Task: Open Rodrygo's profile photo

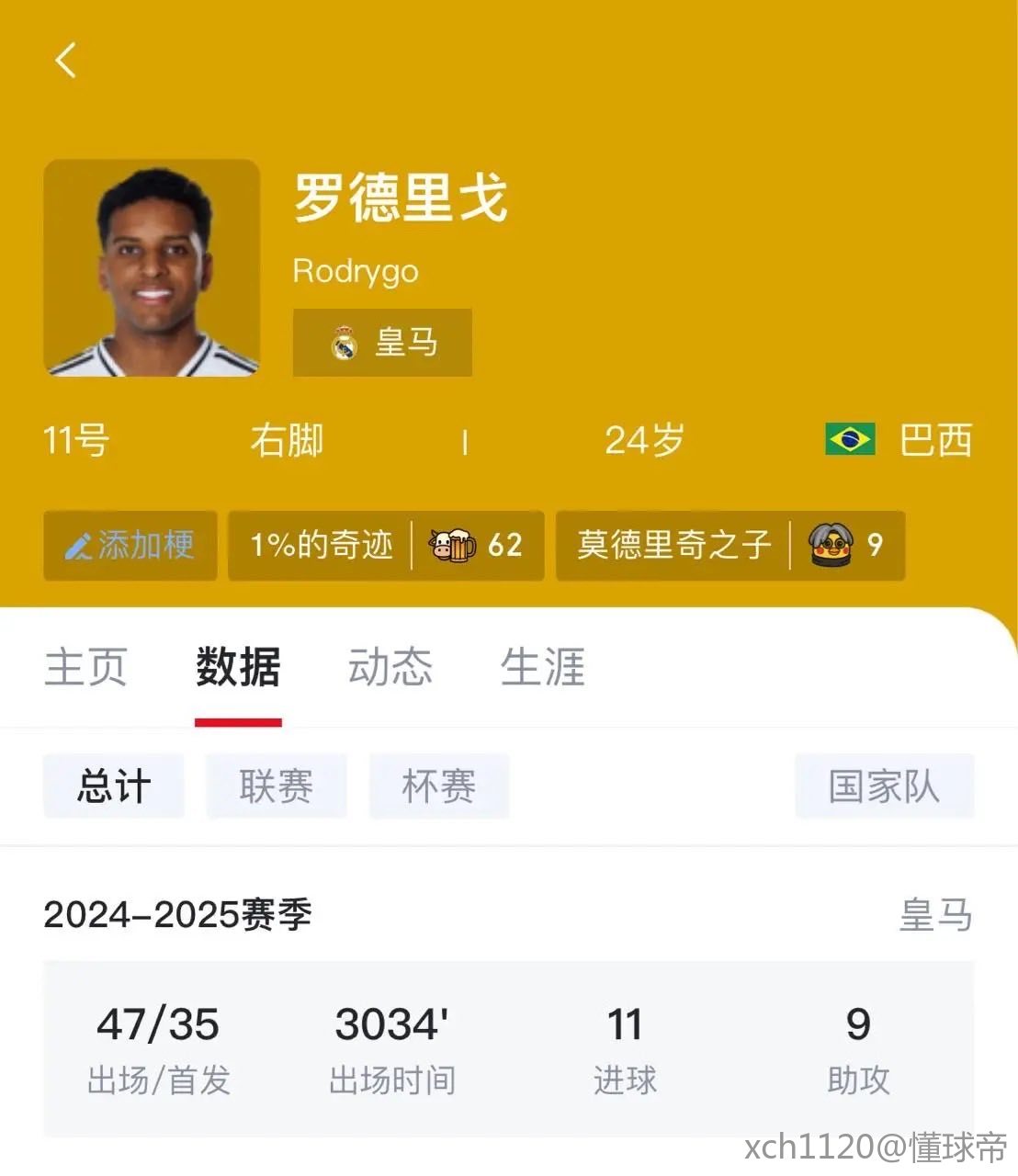Action: [152, 267]
